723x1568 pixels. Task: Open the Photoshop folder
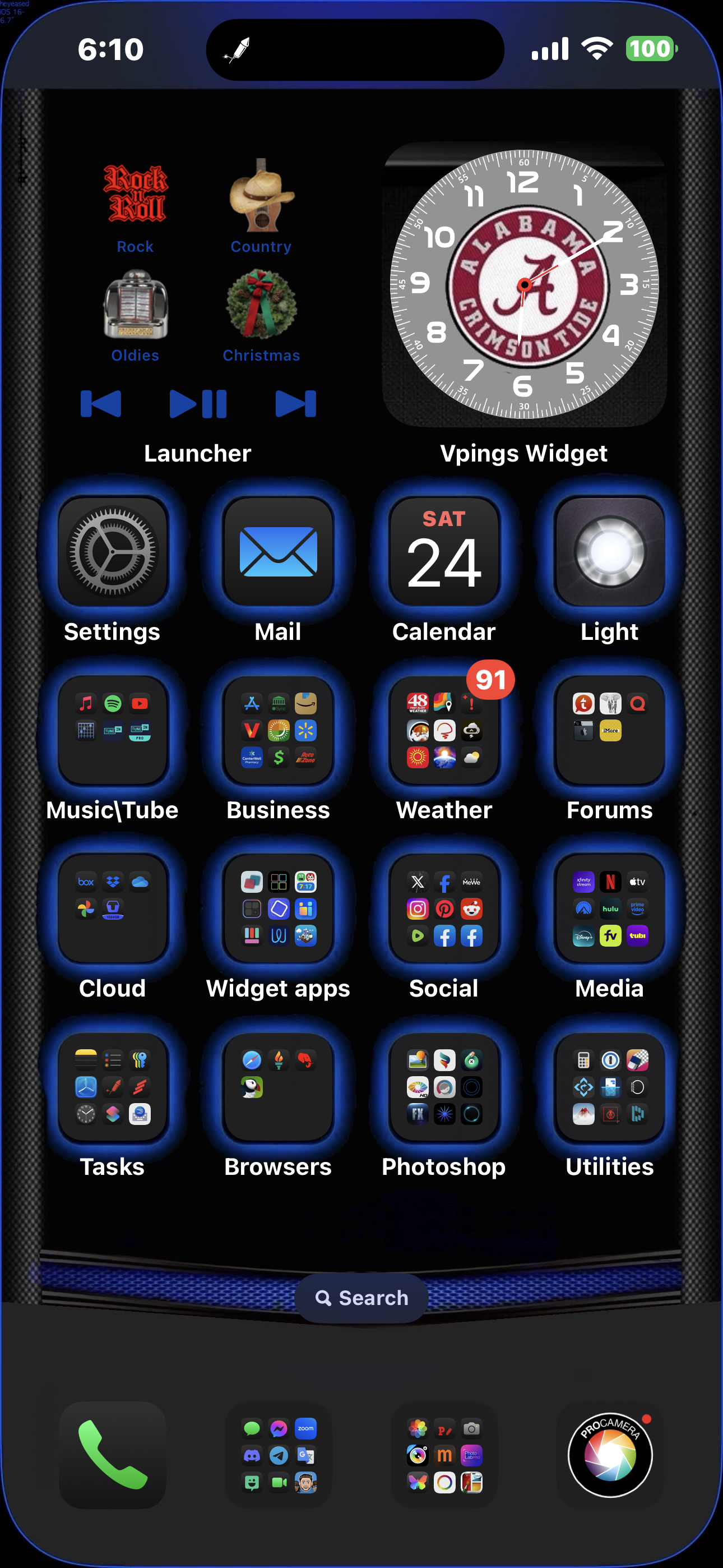coord(444,1086)
